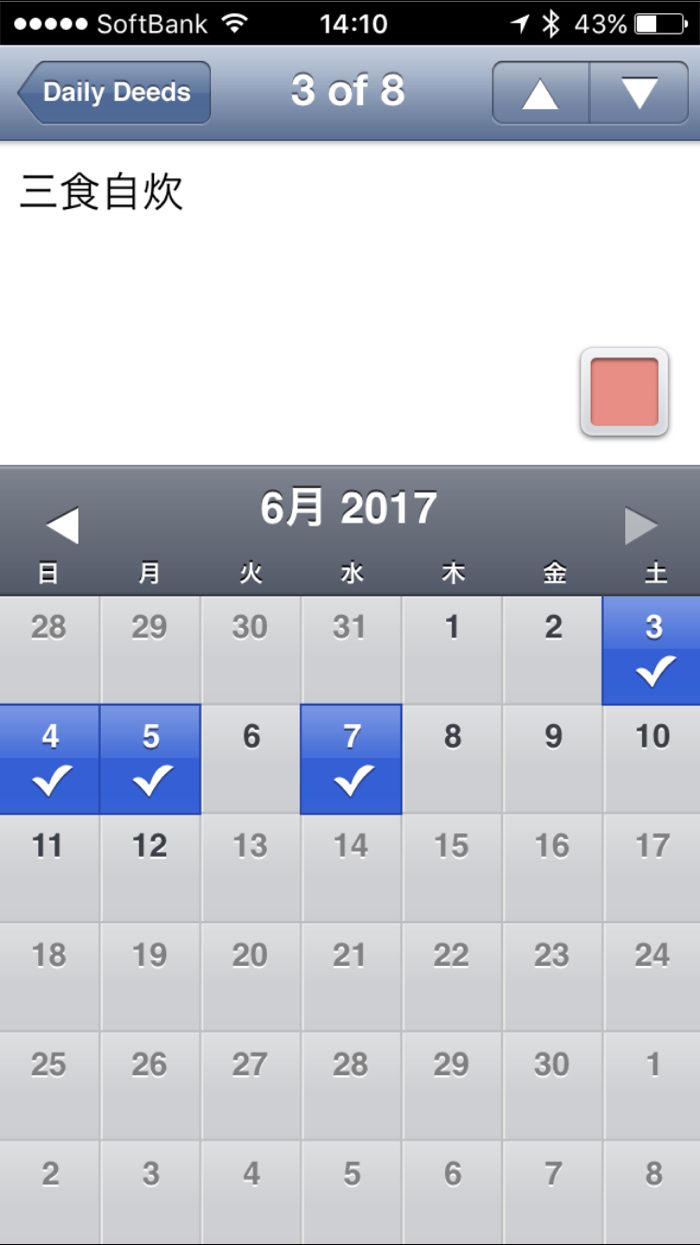700x1245 pixels.
Task: Mark June 11 as done
Action: tap(50, 867)
